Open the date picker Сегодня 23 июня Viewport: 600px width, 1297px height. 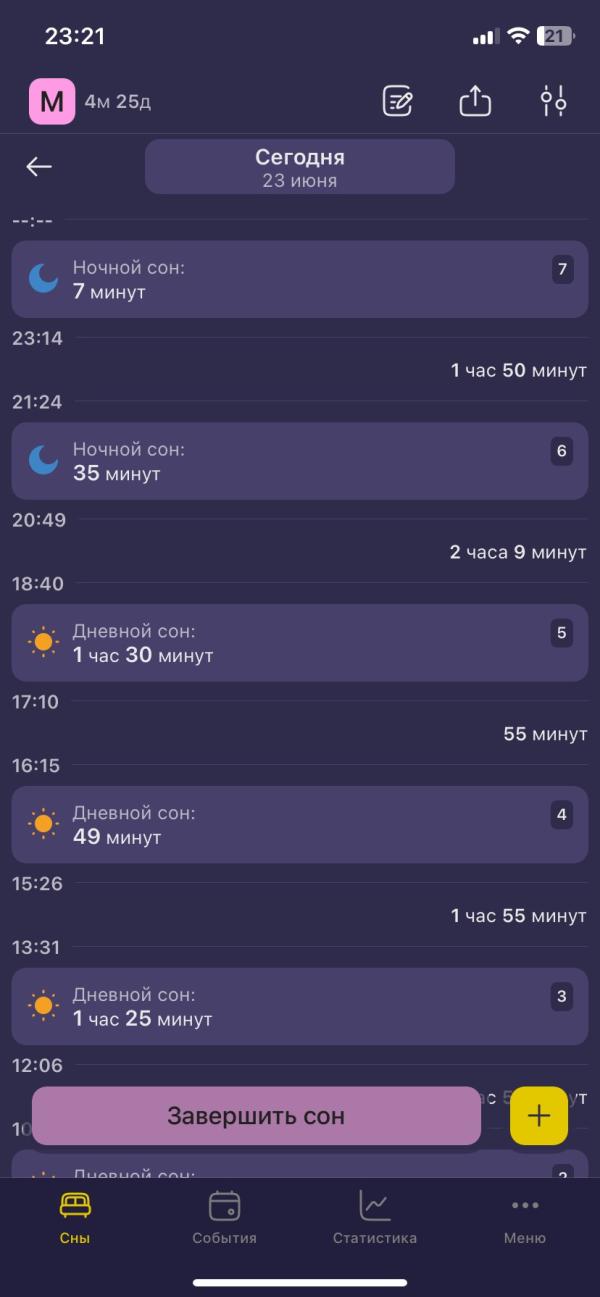point(300,167)
